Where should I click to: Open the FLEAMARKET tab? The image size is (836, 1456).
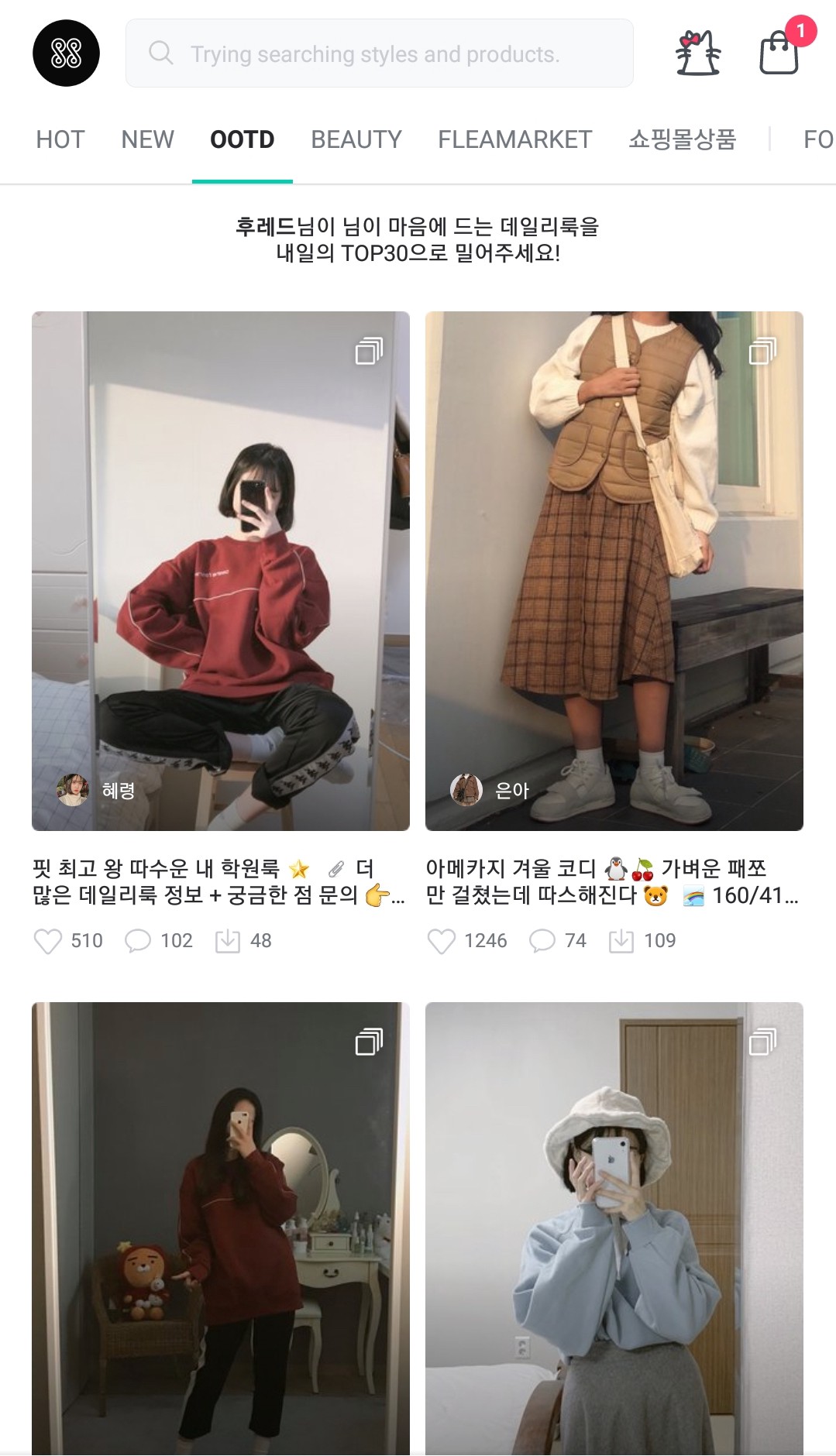pos(514,139)
